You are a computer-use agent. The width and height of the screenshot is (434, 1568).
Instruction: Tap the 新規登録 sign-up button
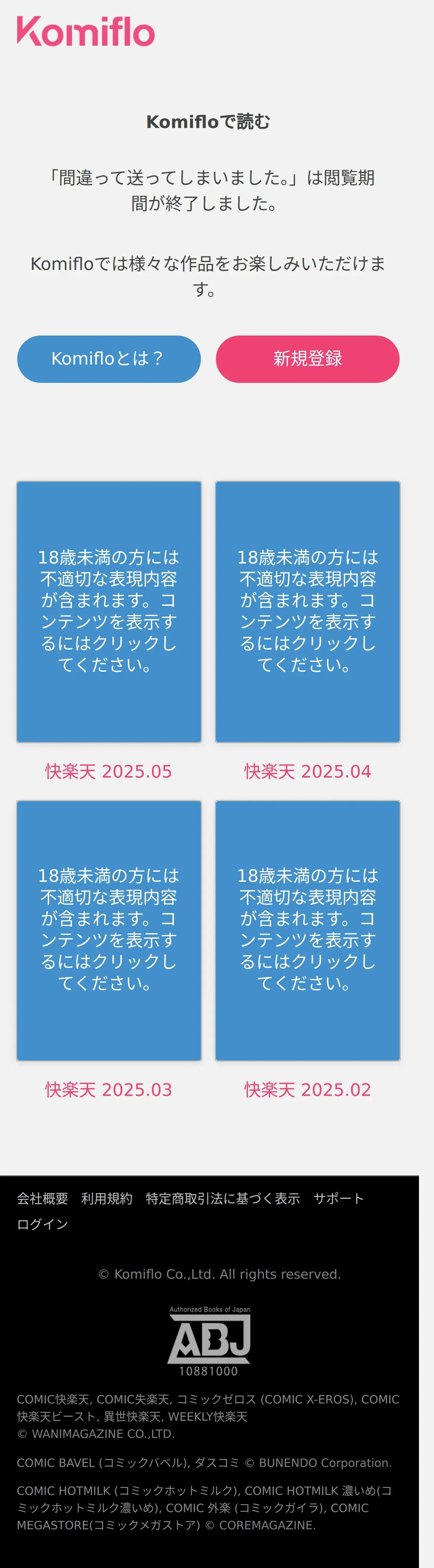click(x=308, y=358)
